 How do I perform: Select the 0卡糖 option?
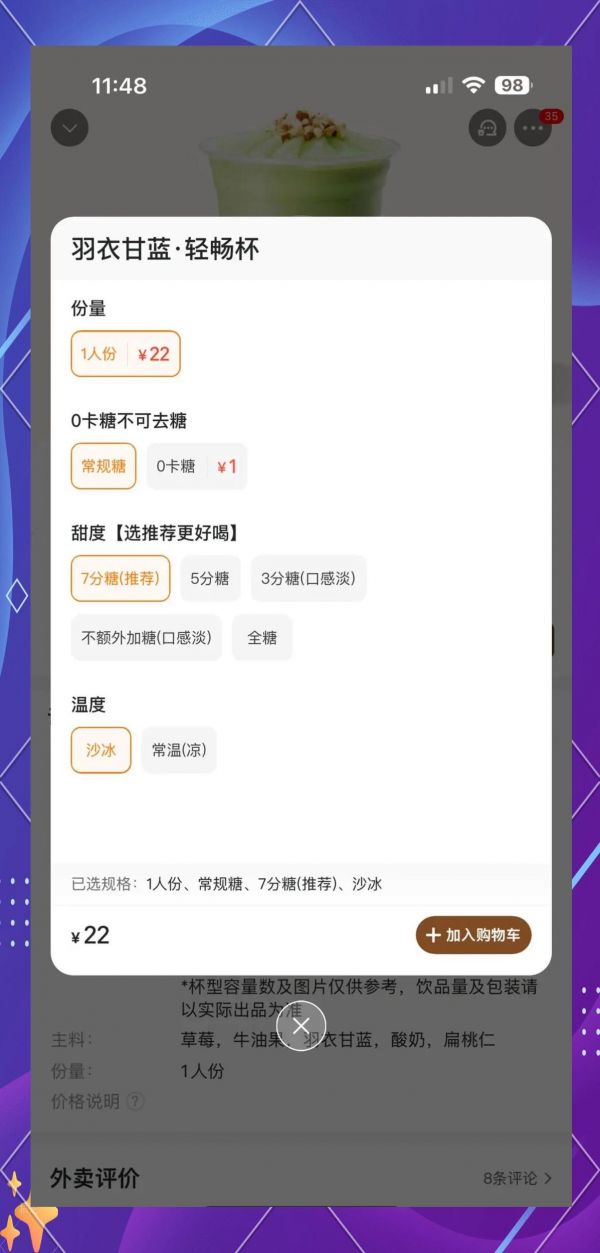[x=197, y=466]
